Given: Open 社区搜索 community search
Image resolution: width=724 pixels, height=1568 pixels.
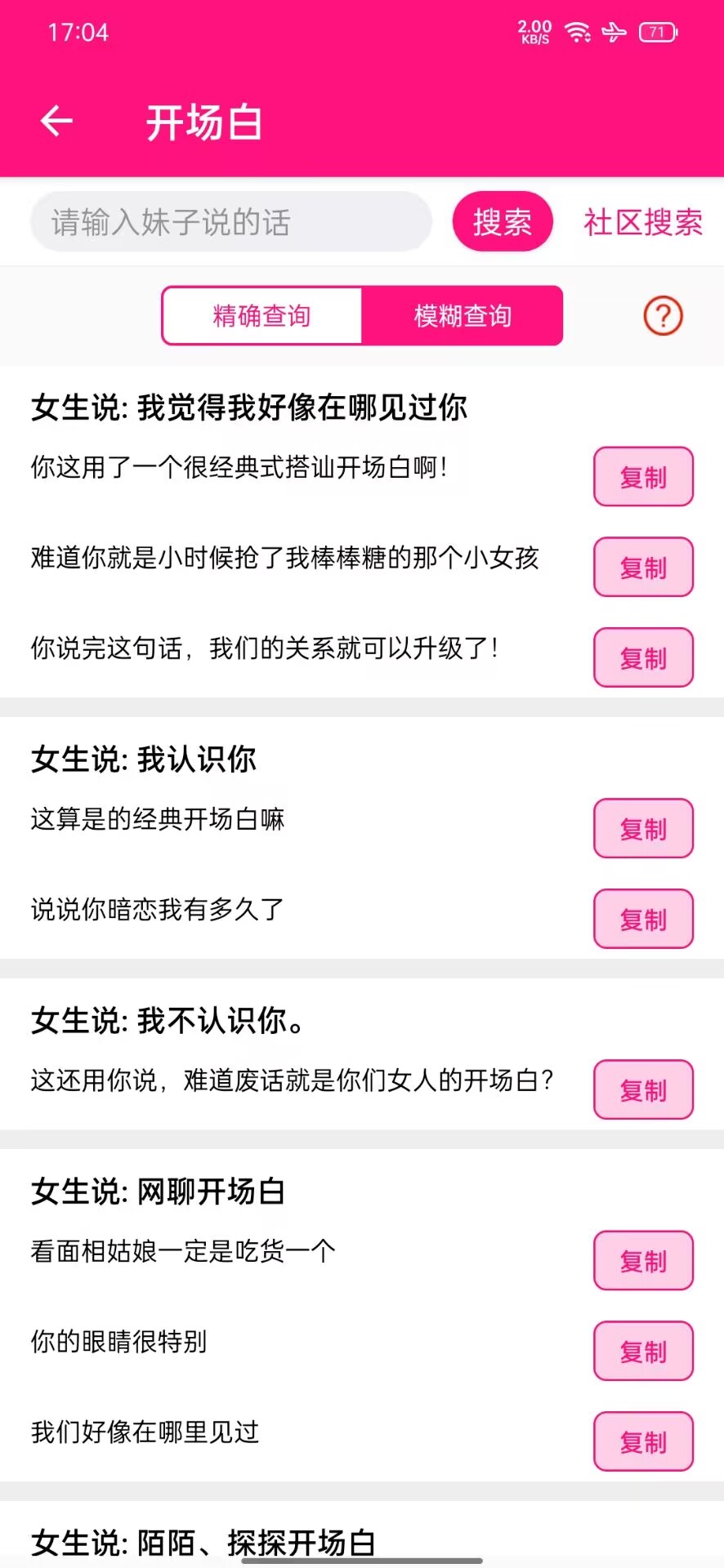Looking at the screenshot, I should pos(641,223).
